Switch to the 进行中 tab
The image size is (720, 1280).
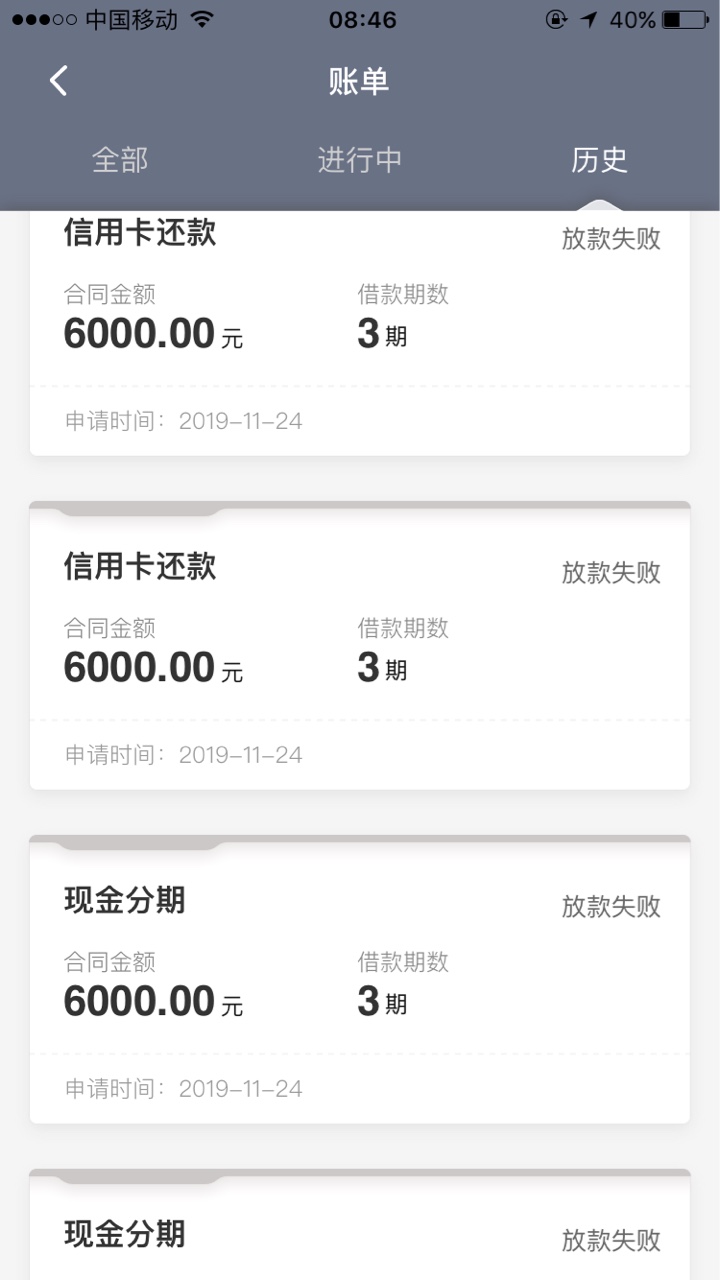point(360,160)
